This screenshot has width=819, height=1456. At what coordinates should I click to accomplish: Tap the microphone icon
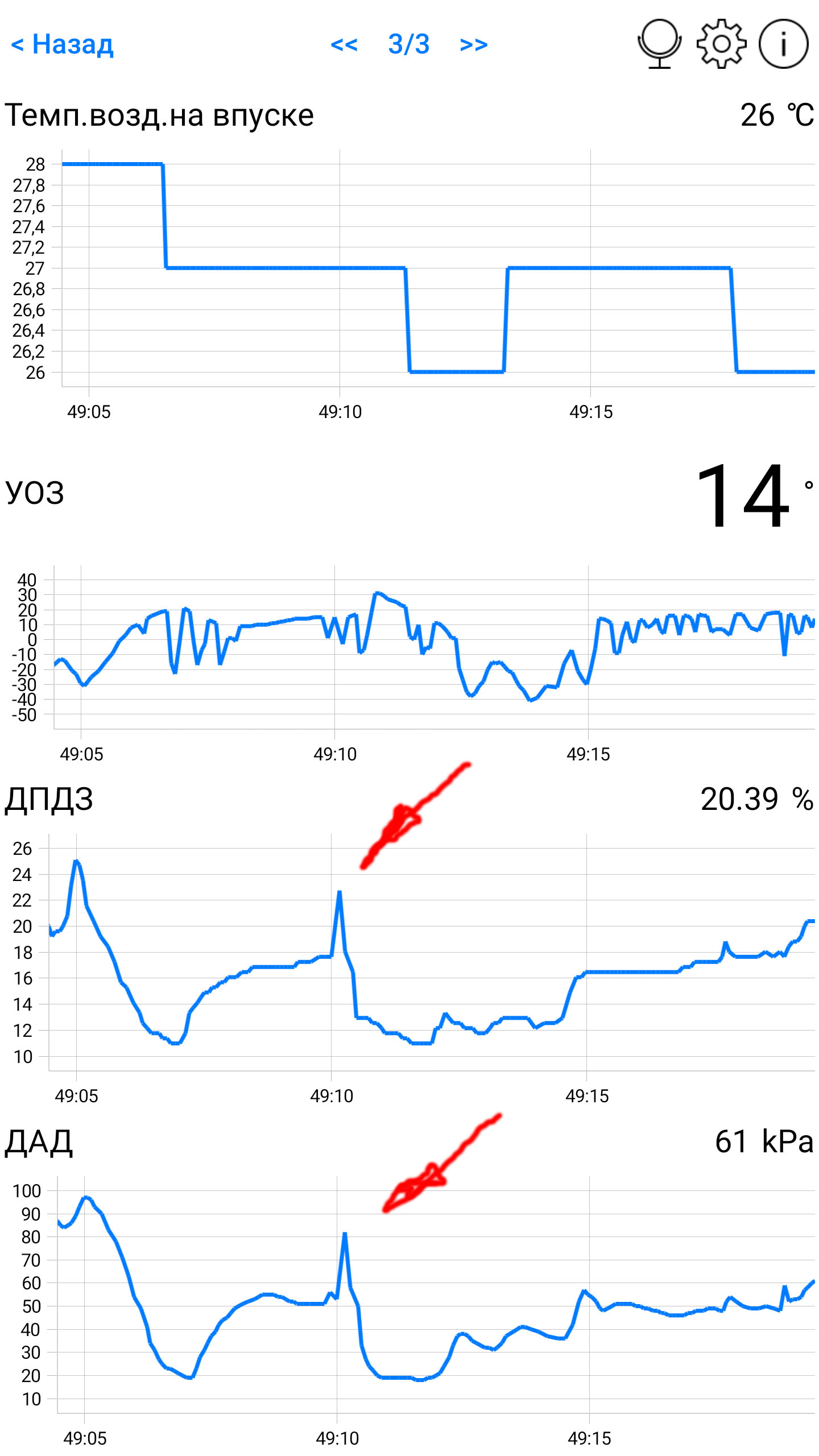click(659, 44)
